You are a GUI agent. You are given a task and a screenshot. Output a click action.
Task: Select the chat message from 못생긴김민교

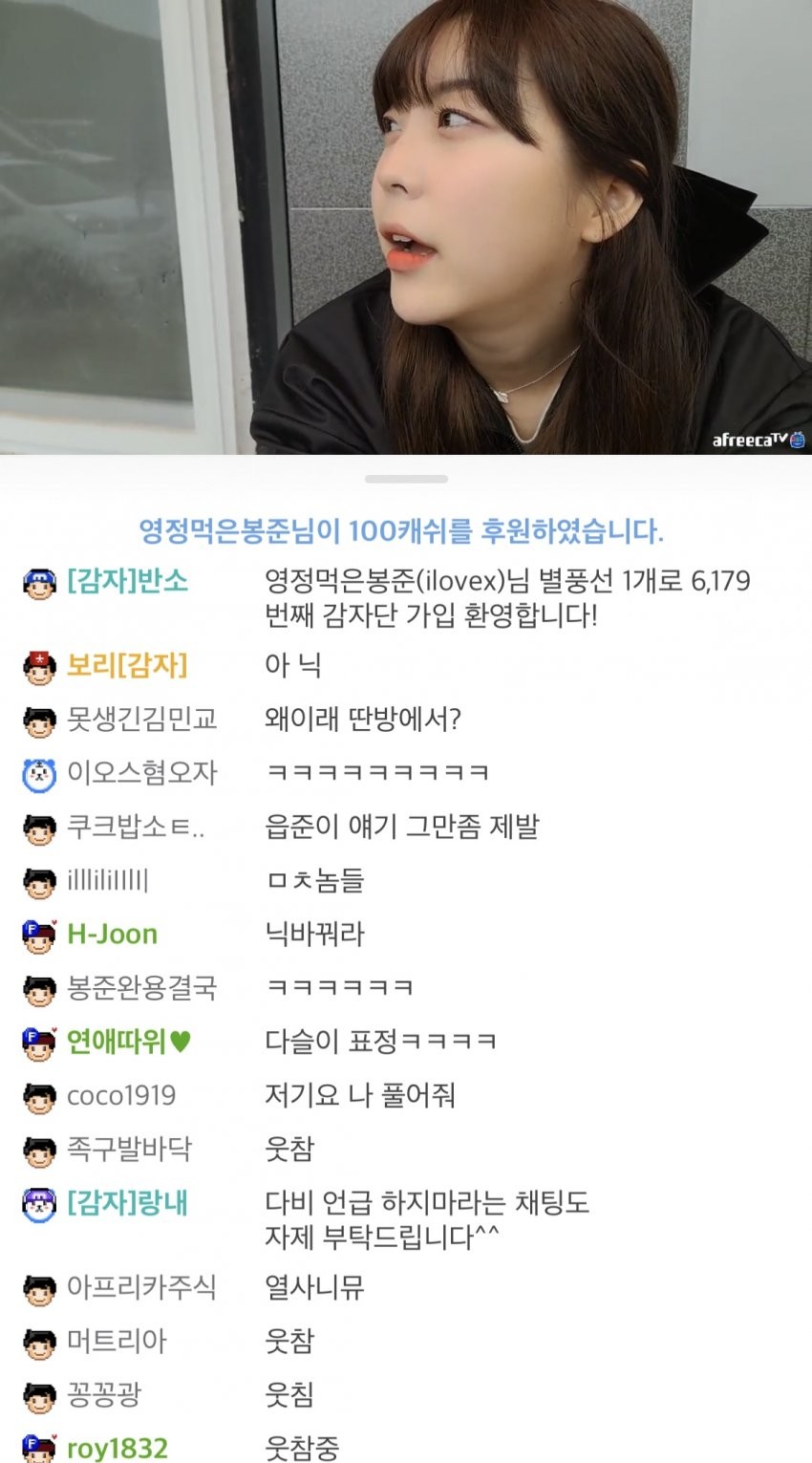362,719
